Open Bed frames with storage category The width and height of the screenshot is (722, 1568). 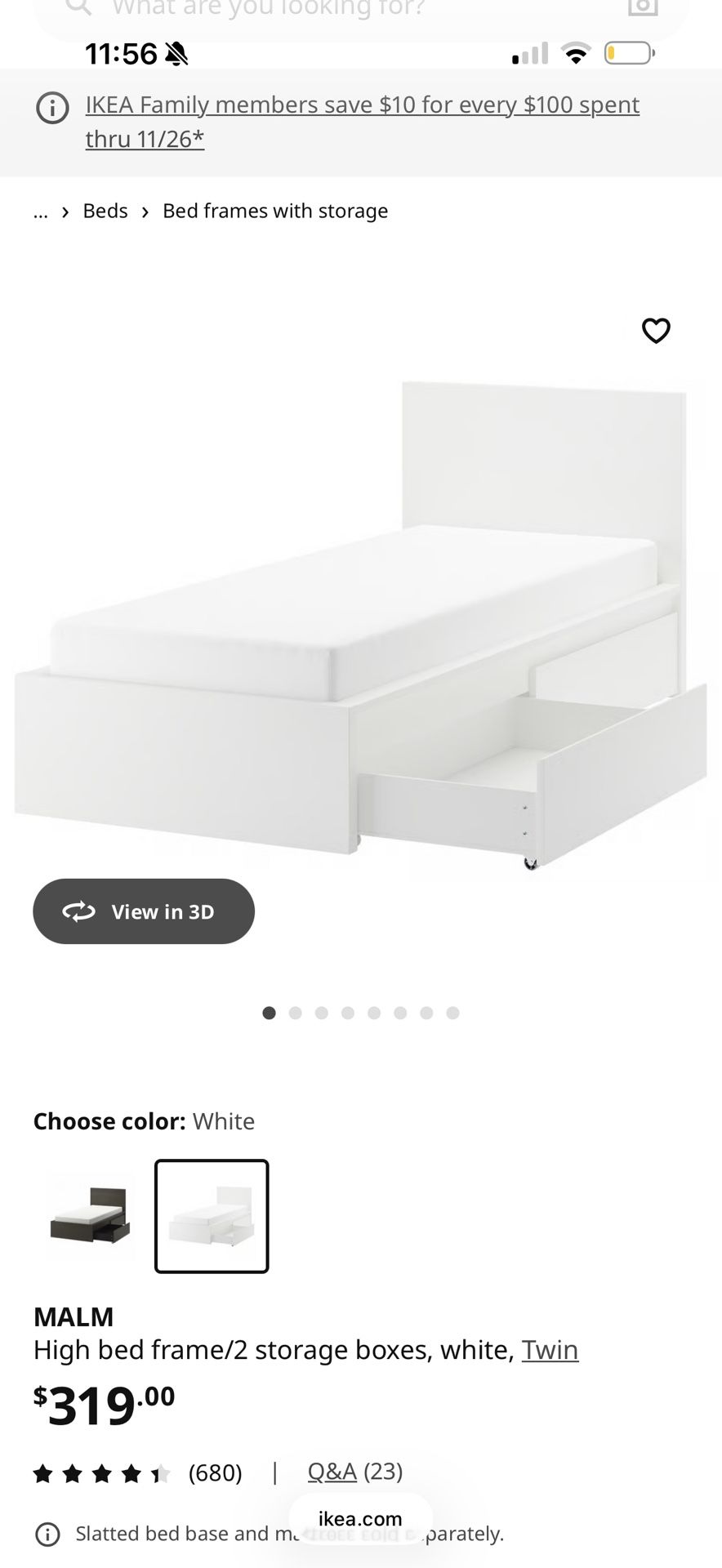(274, 211)
